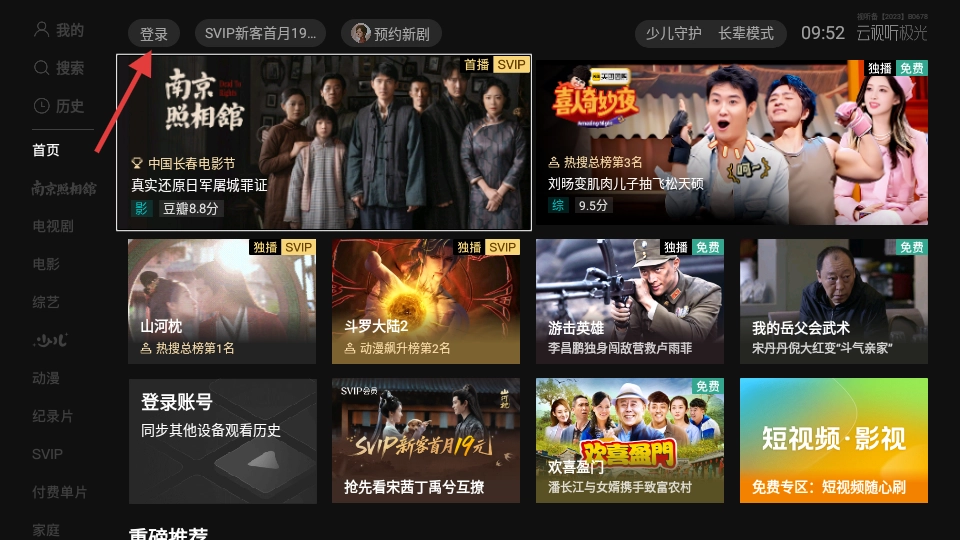Viewport: 960px width, 540px height.
Task: View 历史 watch history
Action: [x=59, y=106]
